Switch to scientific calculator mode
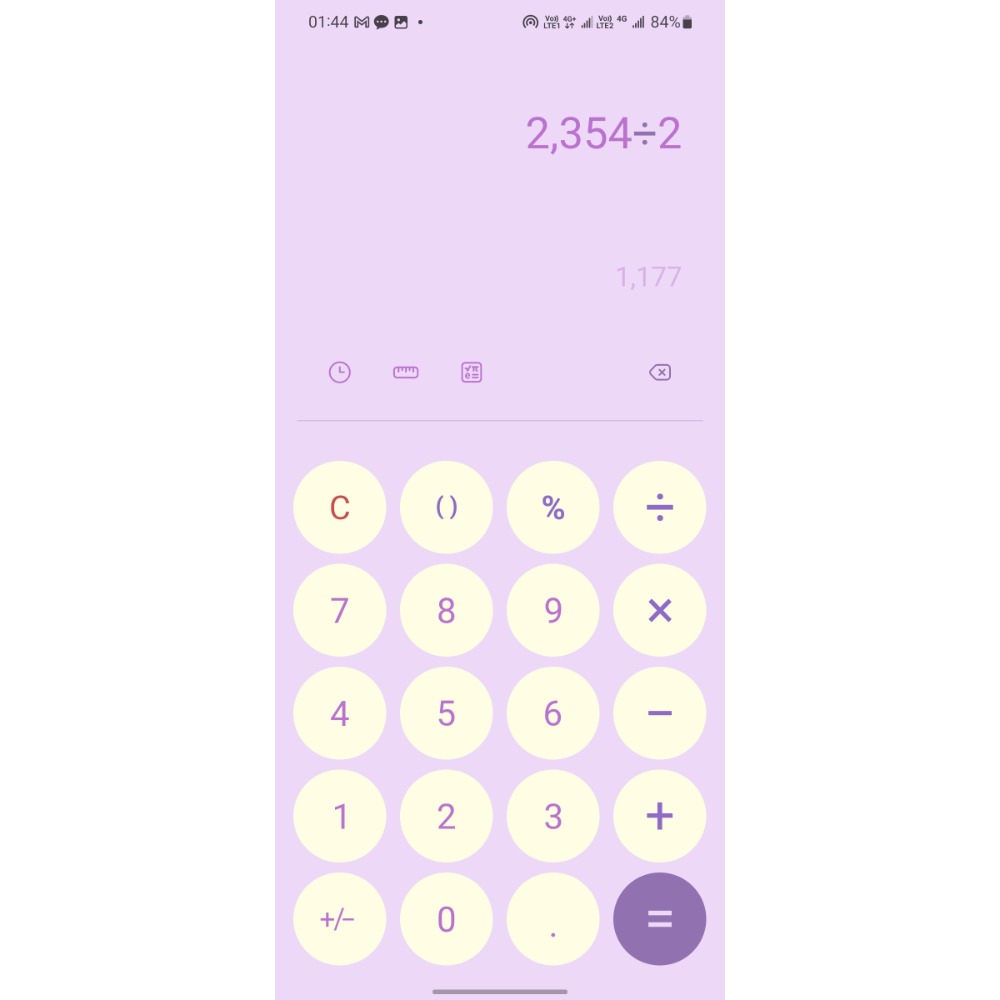The image size is (1000, 1000). point(472,373)
